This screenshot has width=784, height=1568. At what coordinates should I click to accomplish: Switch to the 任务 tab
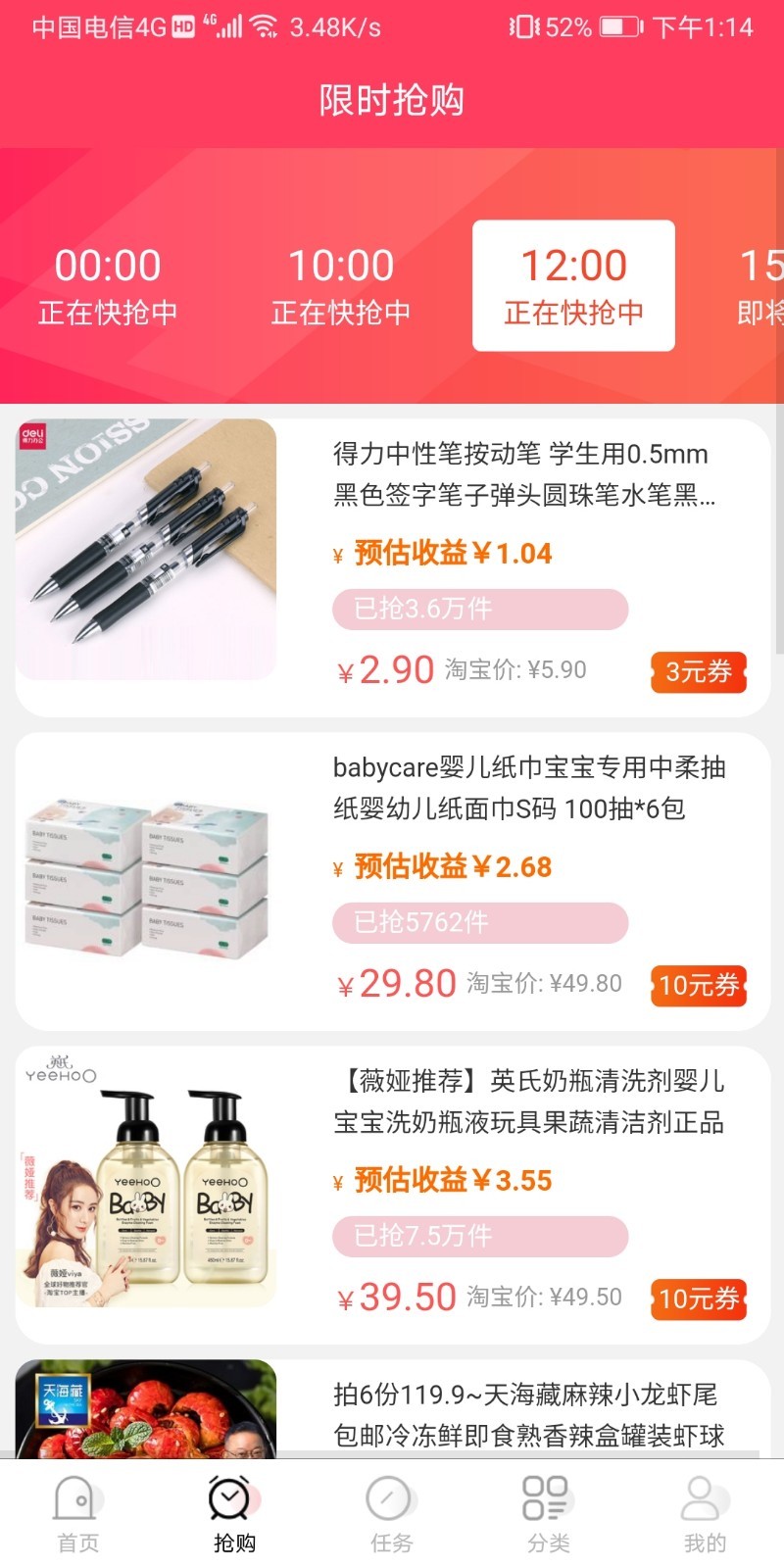click(x=391, y=1514)
